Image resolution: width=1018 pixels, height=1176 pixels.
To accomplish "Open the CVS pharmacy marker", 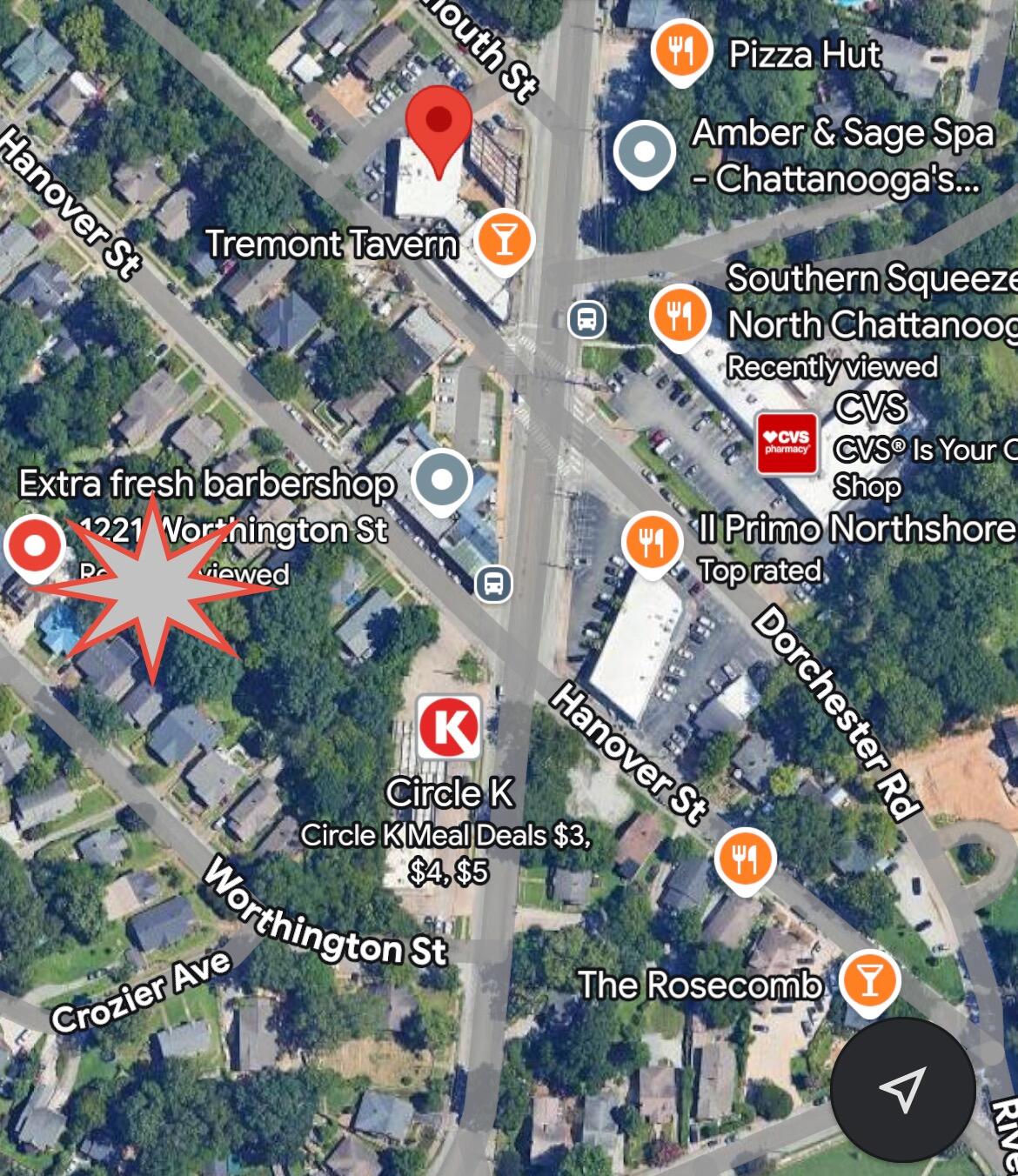I will pos(787,443).
